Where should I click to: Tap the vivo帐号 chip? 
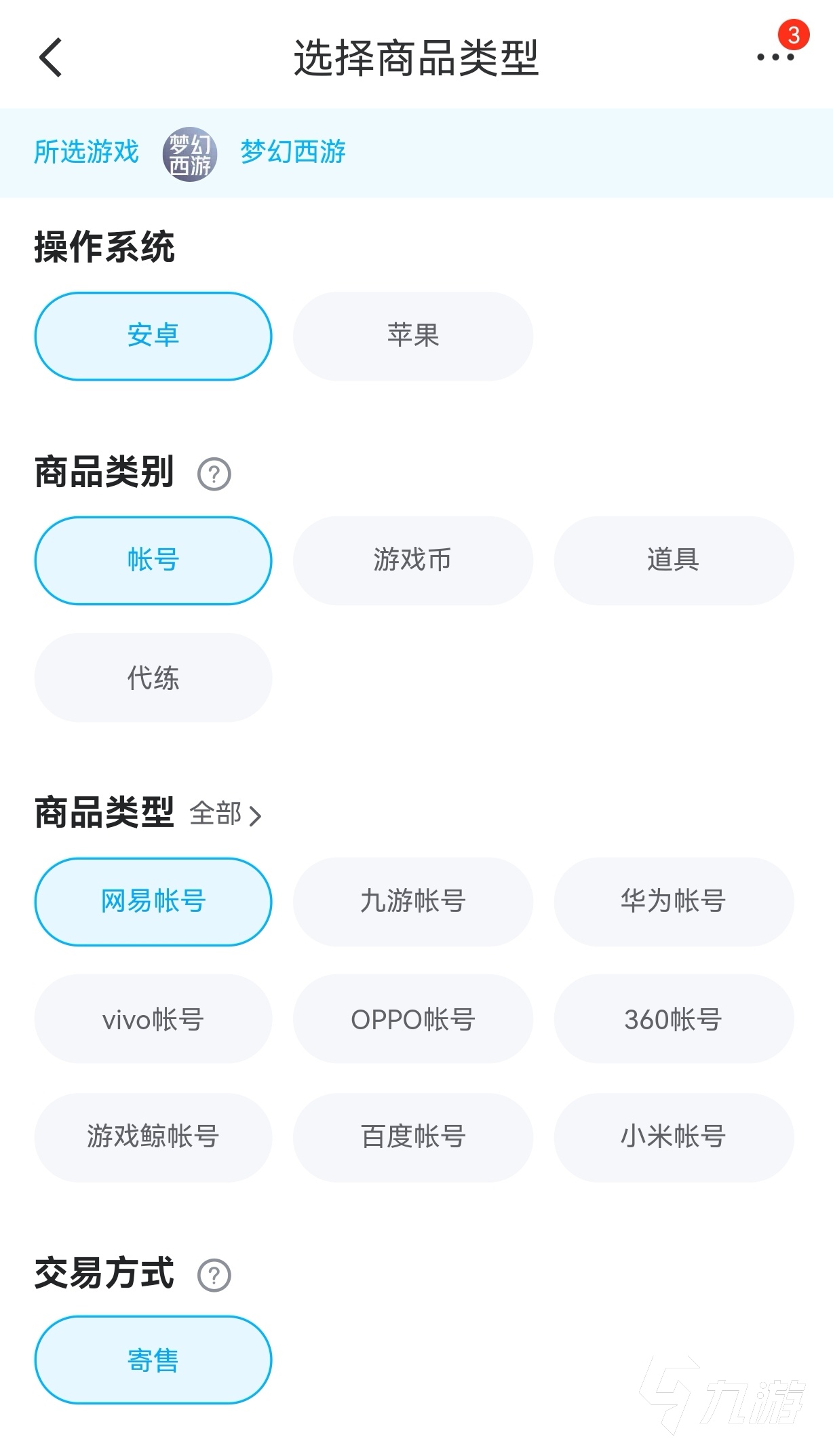point(153,1019)
